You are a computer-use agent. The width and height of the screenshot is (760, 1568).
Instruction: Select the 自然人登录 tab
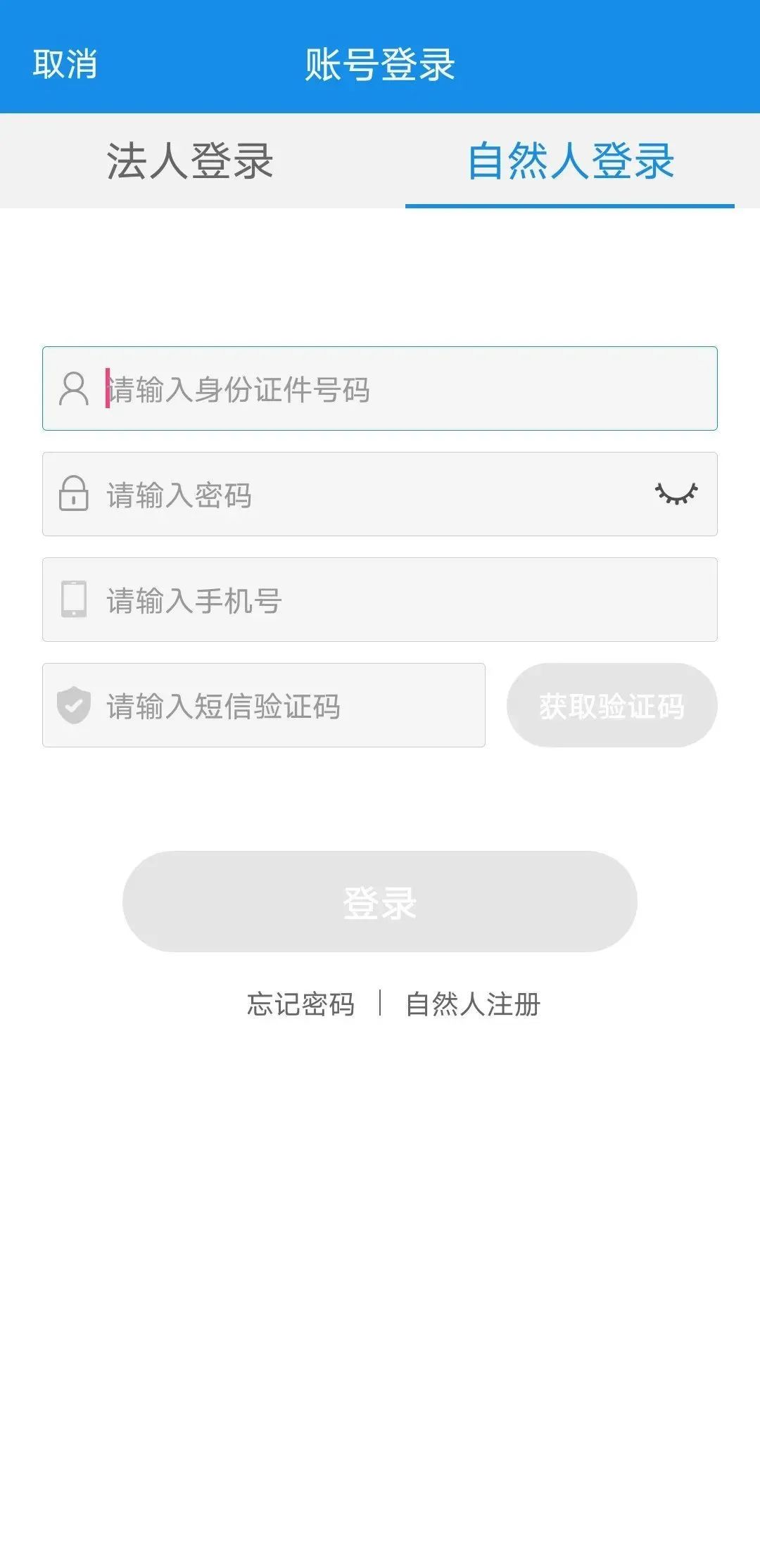[x=571, y=160]
